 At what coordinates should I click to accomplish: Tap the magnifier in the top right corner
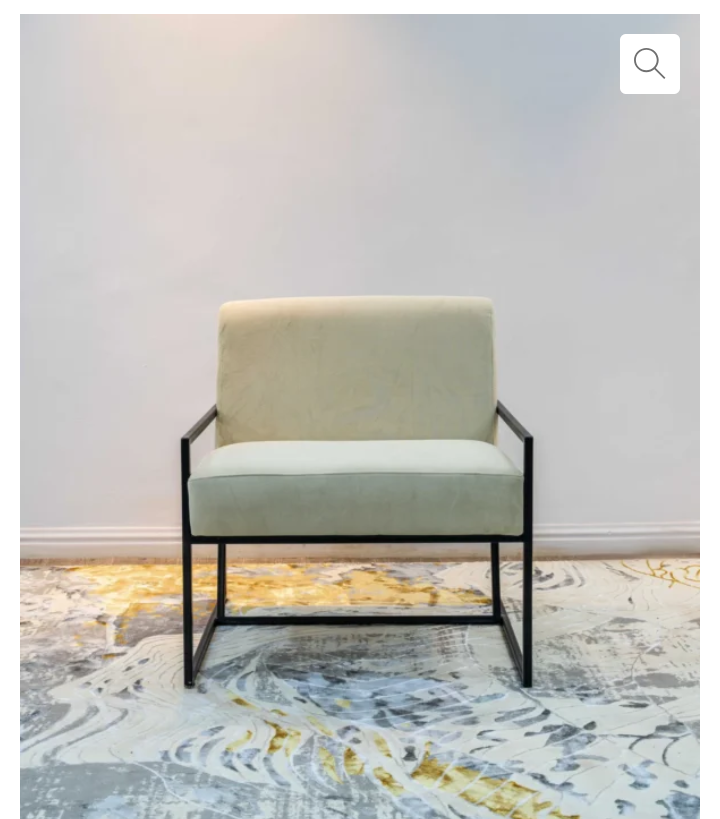pos(650,63)
